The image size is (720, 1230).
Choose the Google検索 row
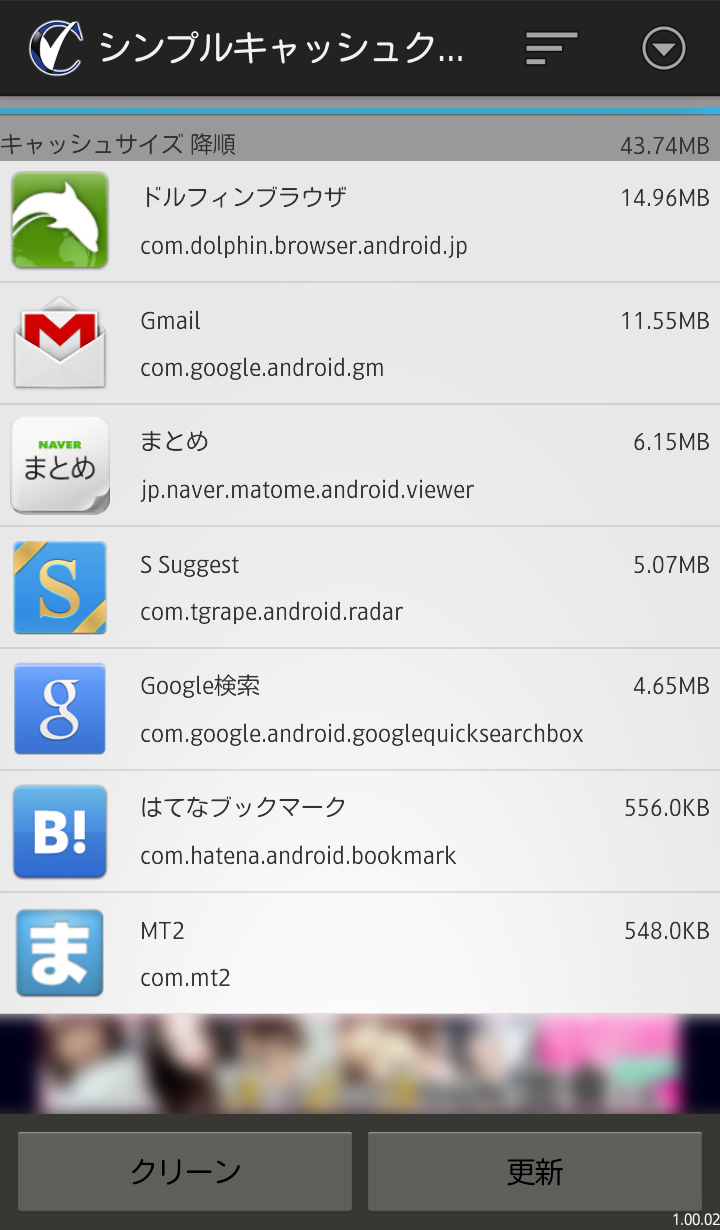click(360, 710)
